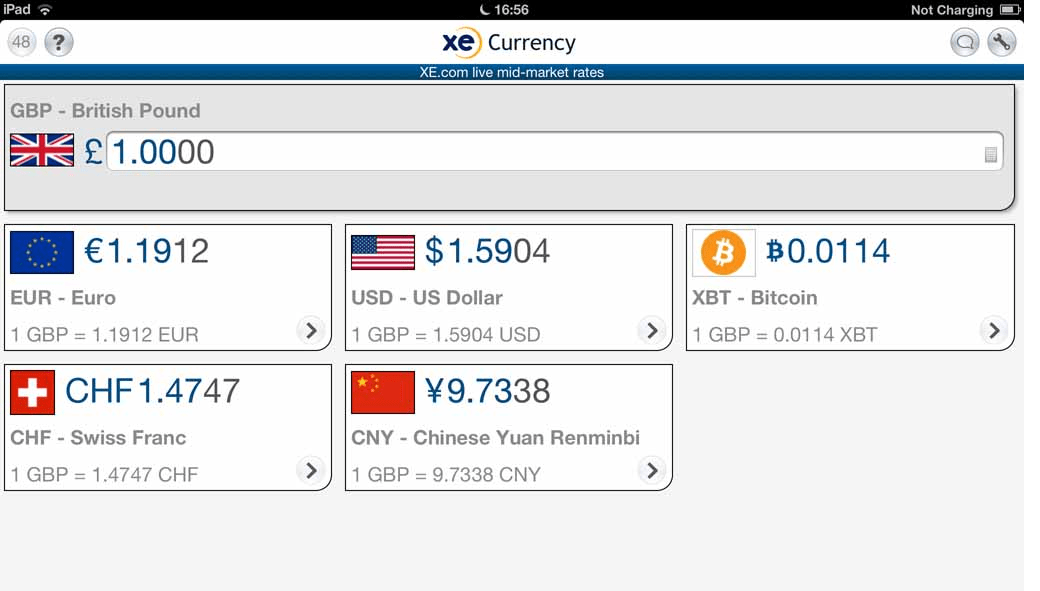Select the EUR - Euro card
The height and width of the screenshot is (591, 1040).
coord(150,286)
